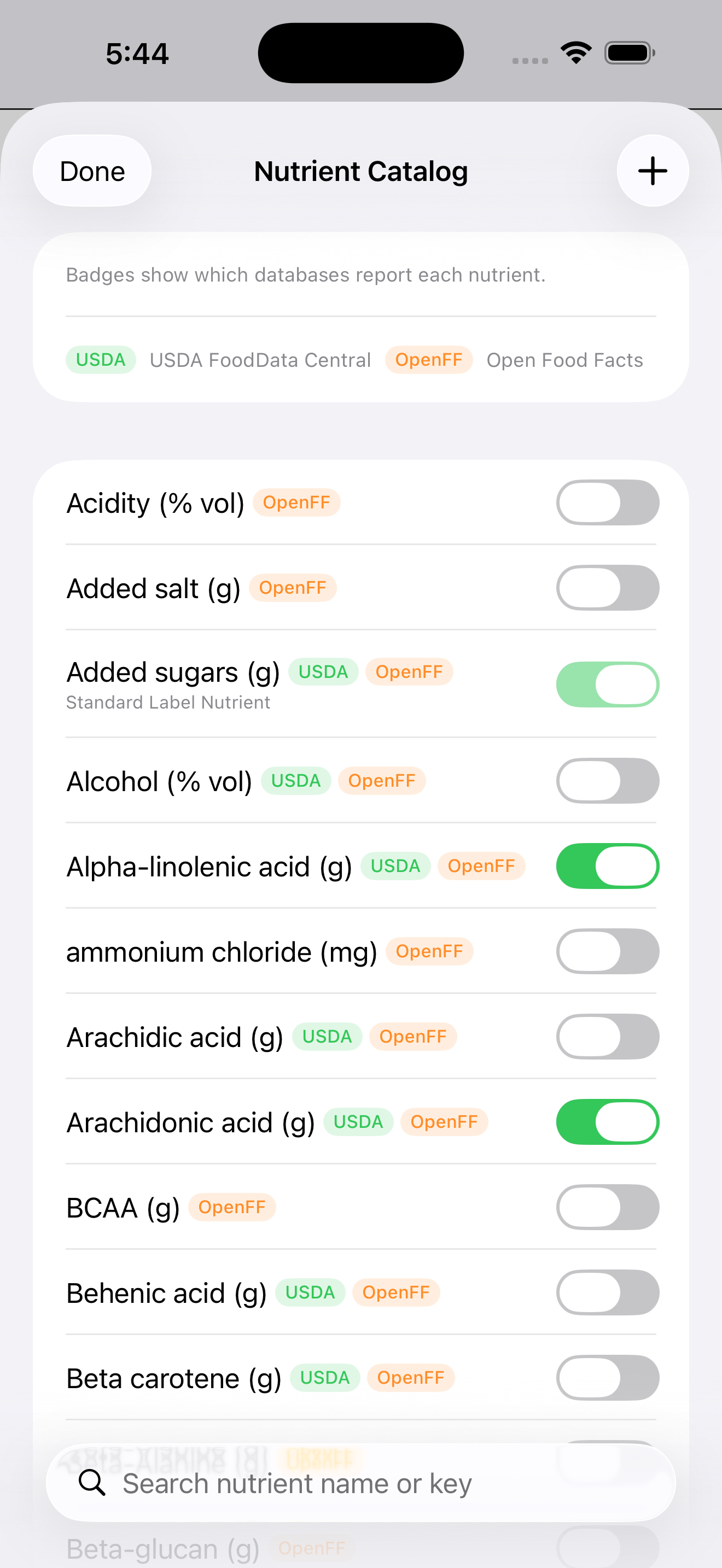The height and width of the screenshot is (1568, 722).
Task: Tap the USDA badge beside Added sugars
Action: tap(323, 672)
